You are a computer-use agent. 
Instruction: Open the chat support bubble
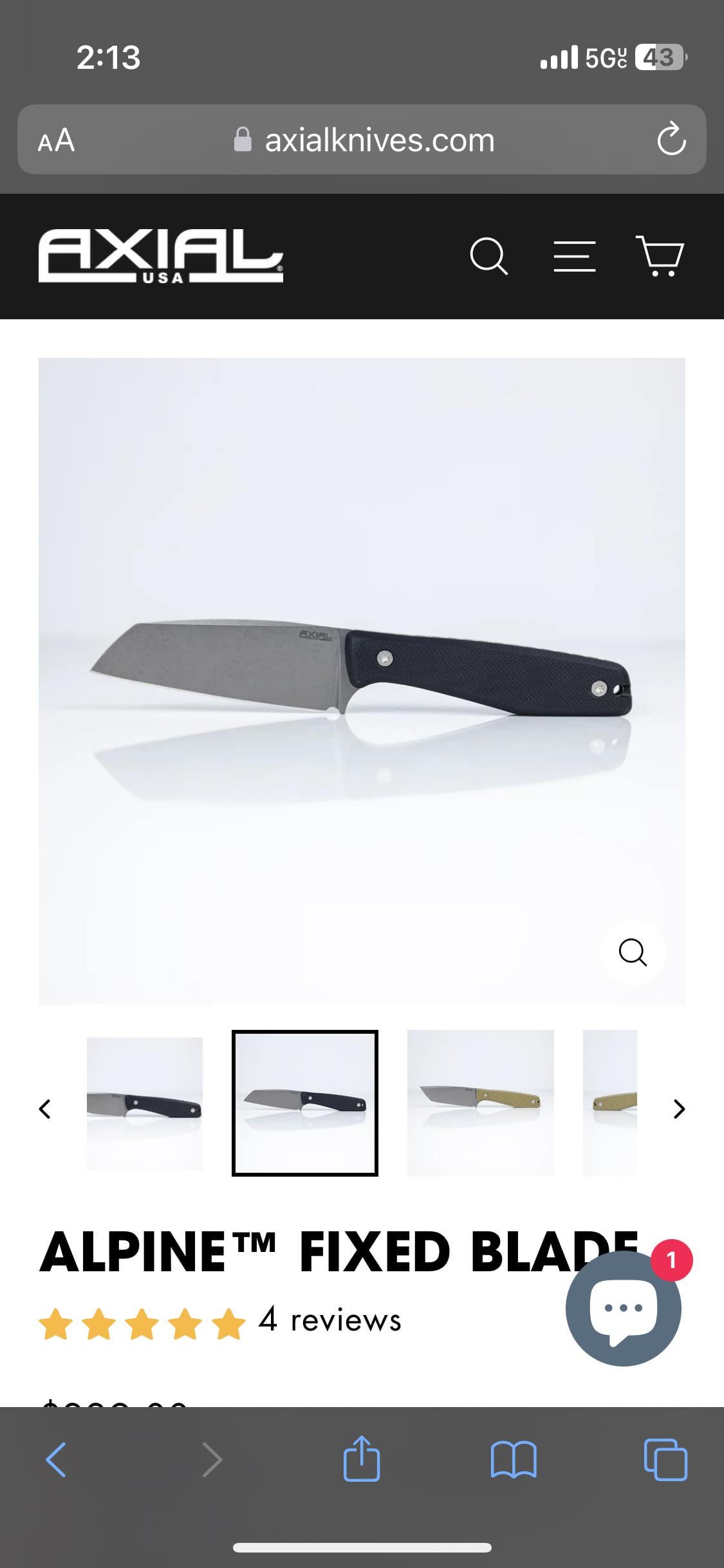(622, 1309)
